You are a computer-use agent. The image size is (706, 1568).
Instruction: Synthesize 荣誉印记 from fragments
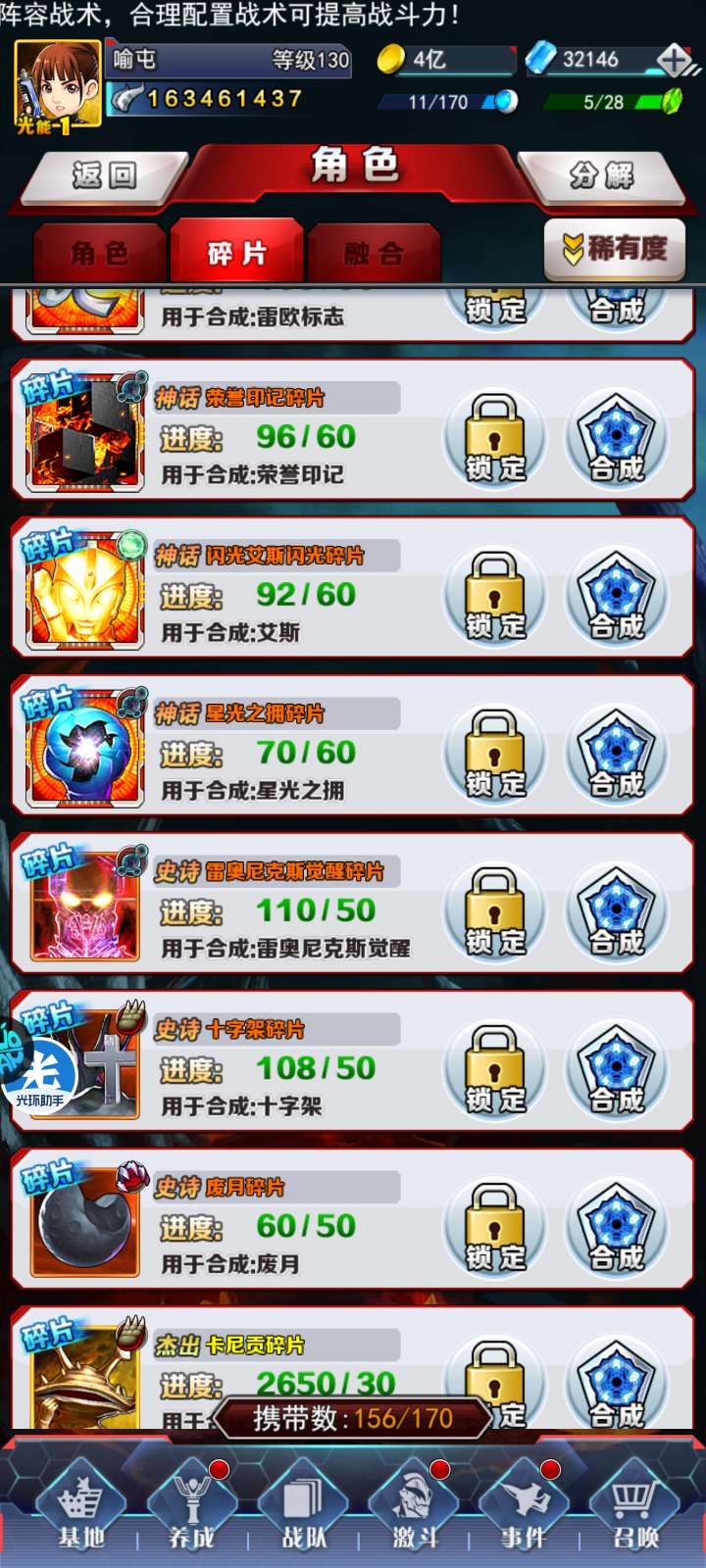coord(617,438)
